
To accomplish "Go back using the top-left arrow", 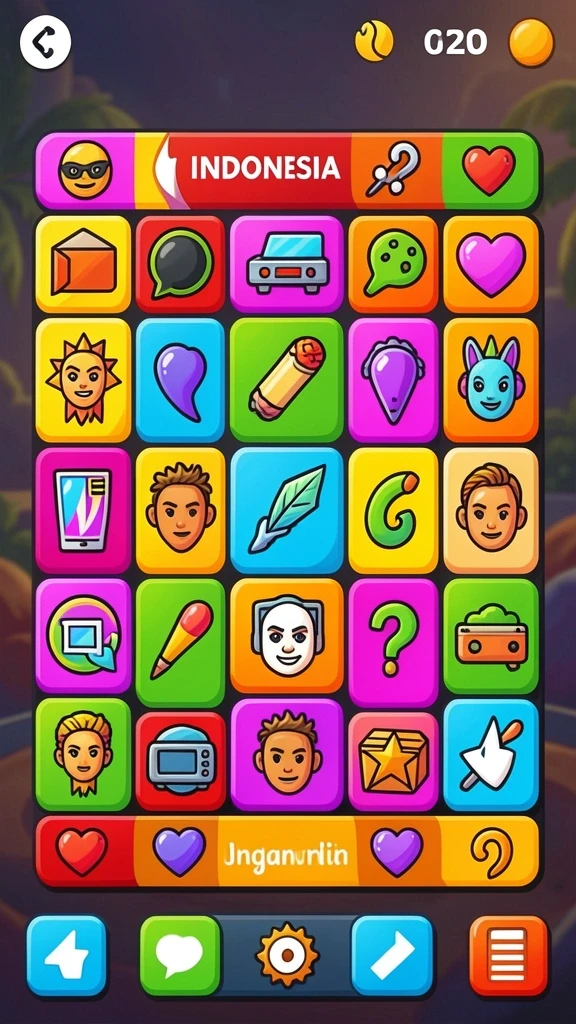I will pos(45,42).
